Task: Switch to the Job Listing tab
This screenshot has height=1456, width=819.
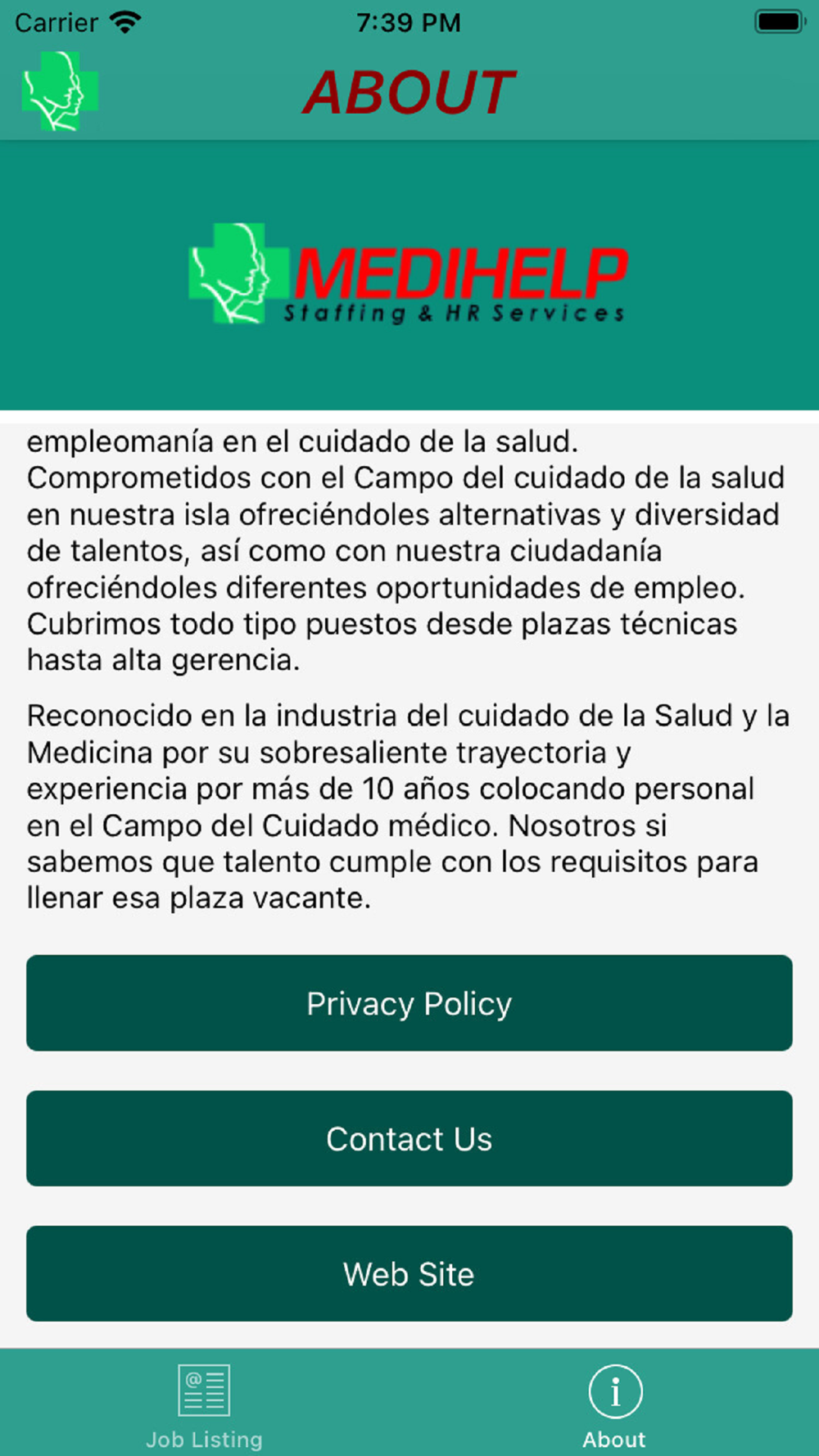Action: pos(204,1404)
